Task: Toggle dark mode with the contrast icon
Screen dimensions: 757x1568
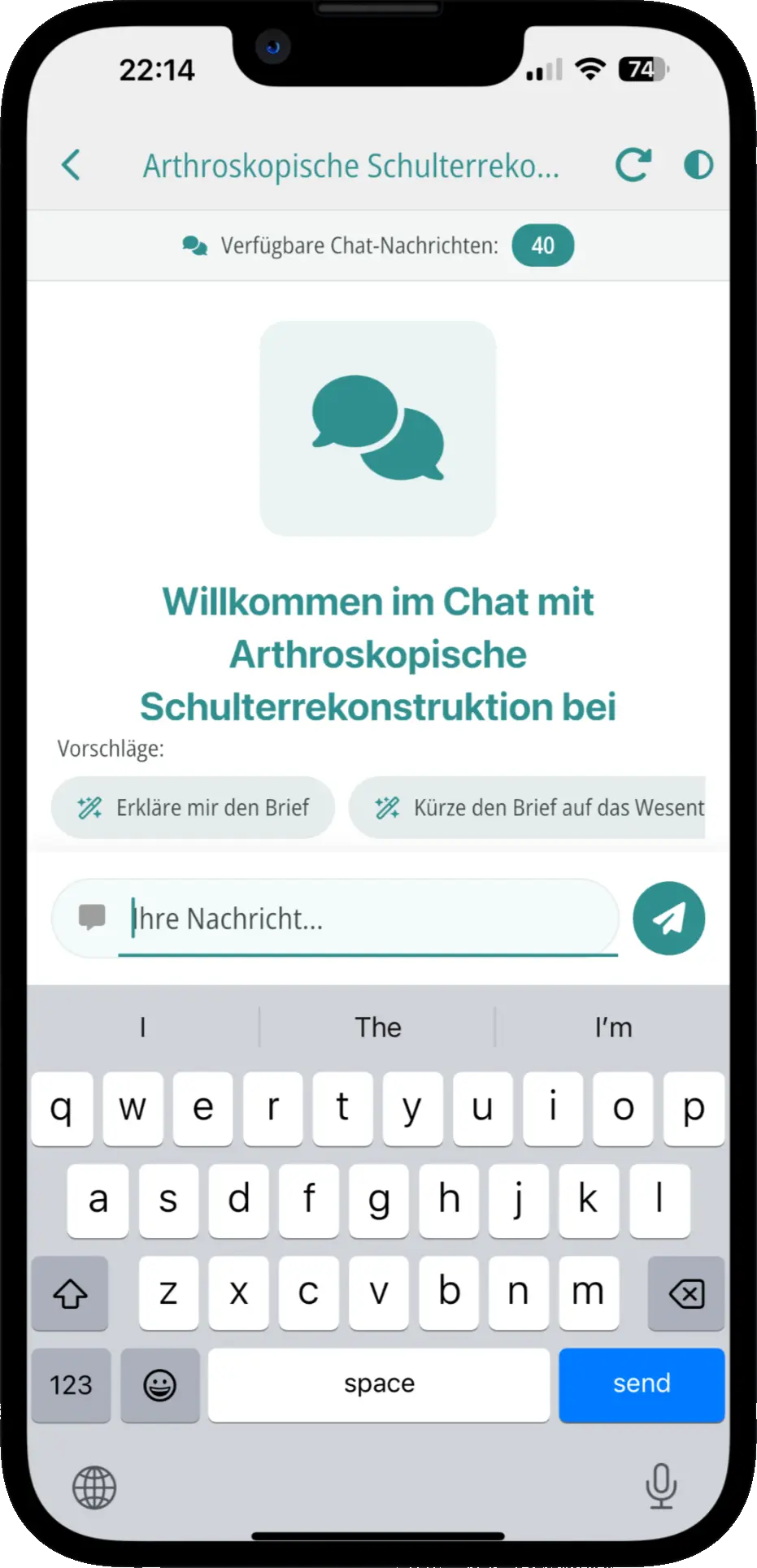Action: click(x=698, y=165)
